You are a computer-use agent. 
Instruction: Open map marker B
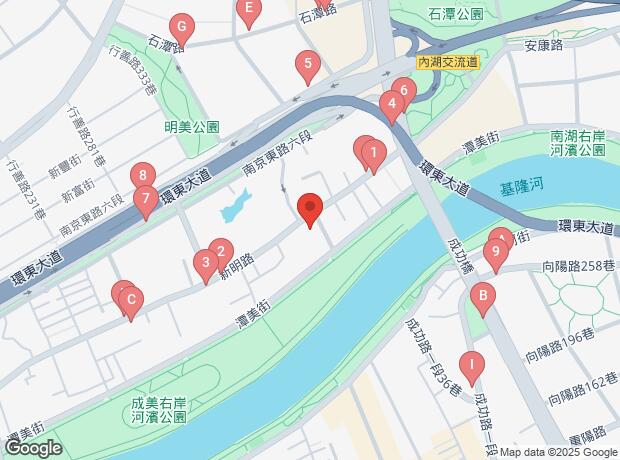click(483, 296)
